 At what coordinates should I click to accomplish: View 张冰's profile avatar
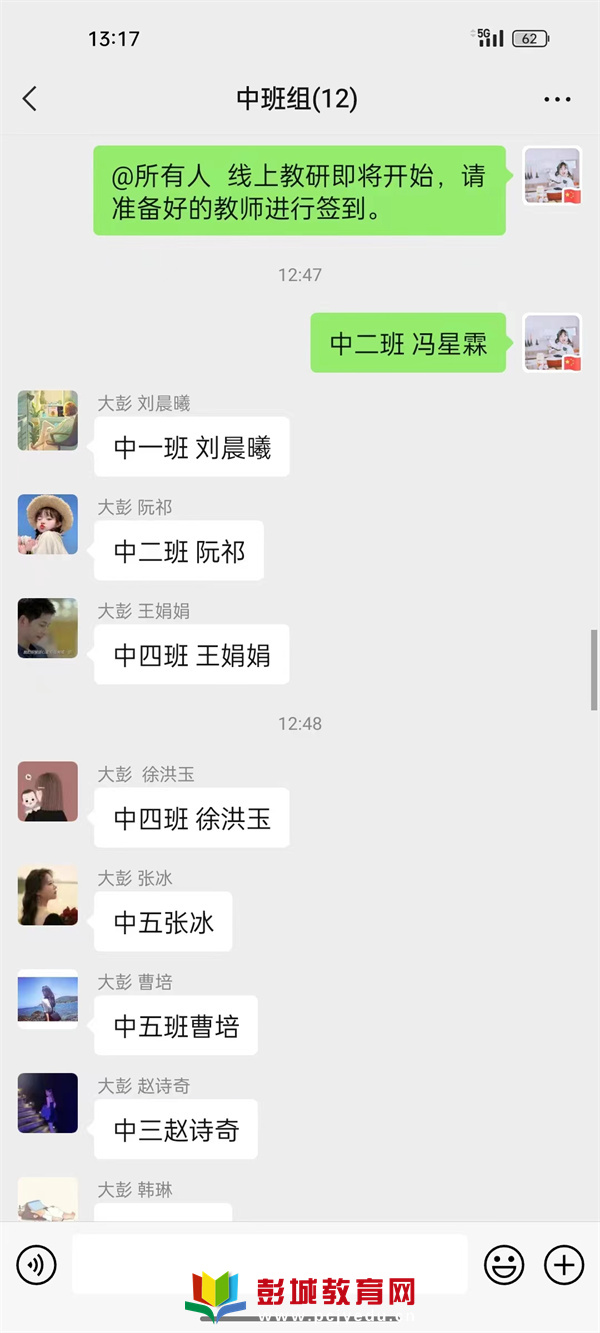tap(48, 896)
